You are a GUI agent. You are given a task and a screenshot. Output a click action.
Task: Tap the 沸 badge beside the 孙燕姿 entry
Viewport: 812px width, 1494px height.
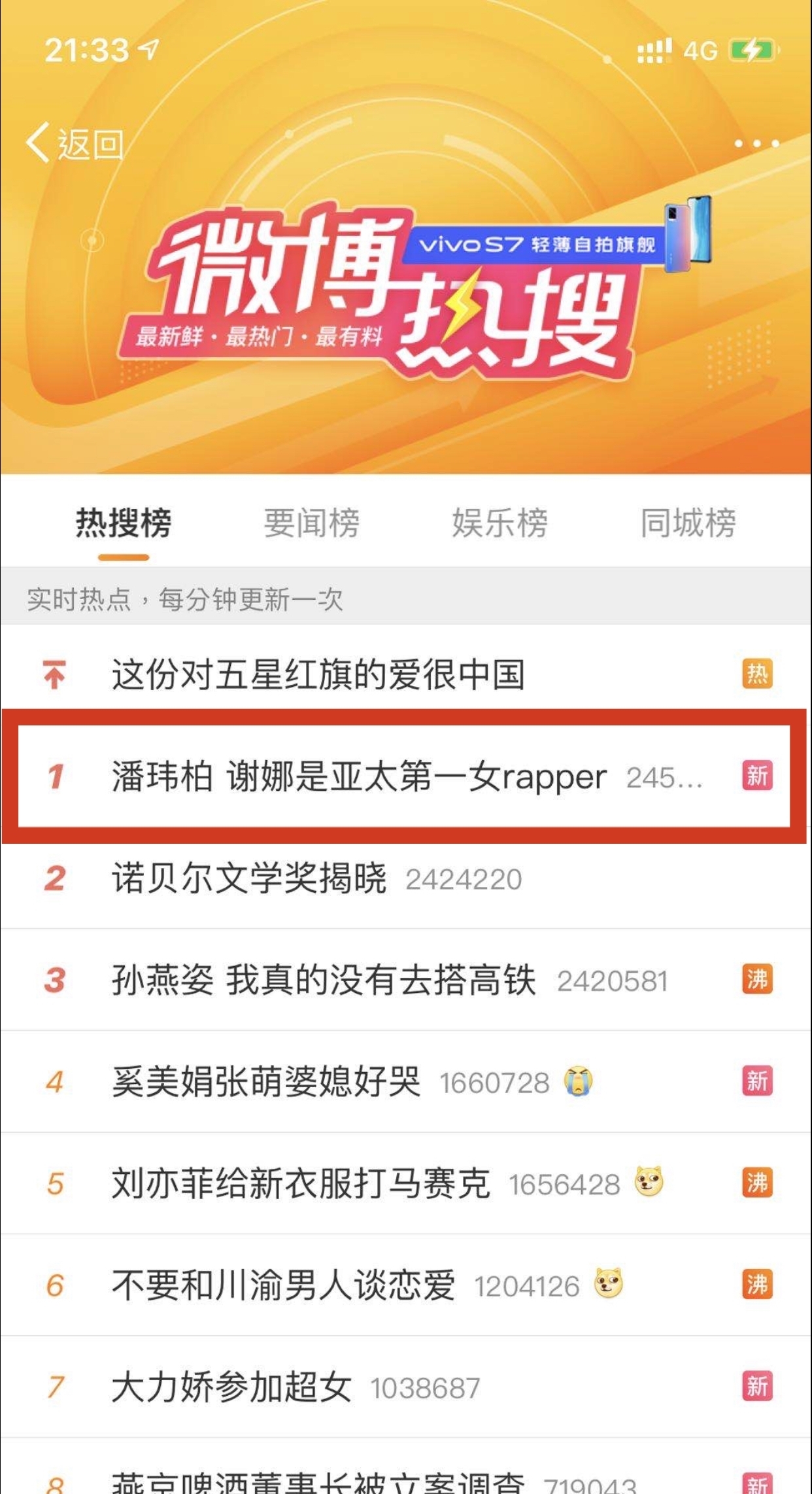point(757,978)
